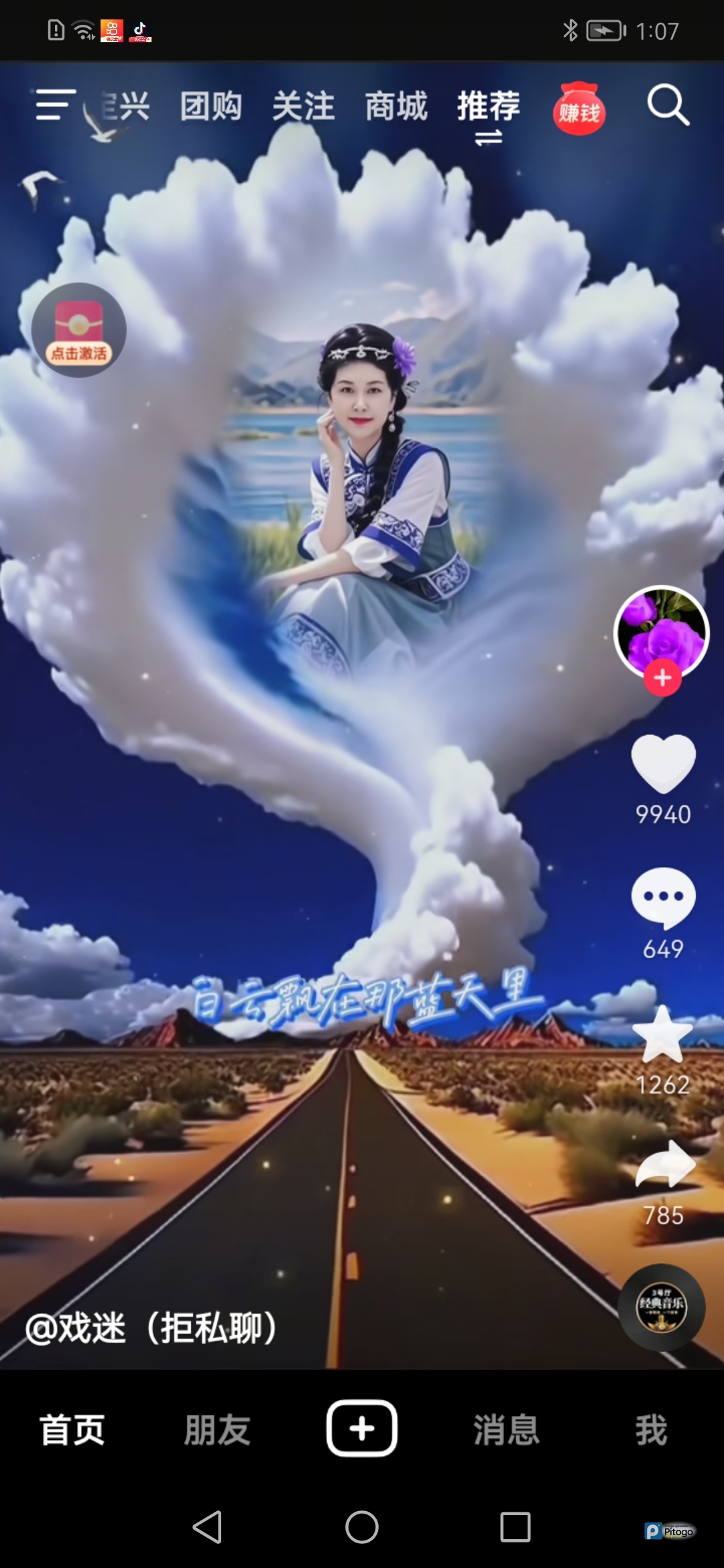
Task: Open the 赚钱 red bag
Action: [x=579, y=109]
